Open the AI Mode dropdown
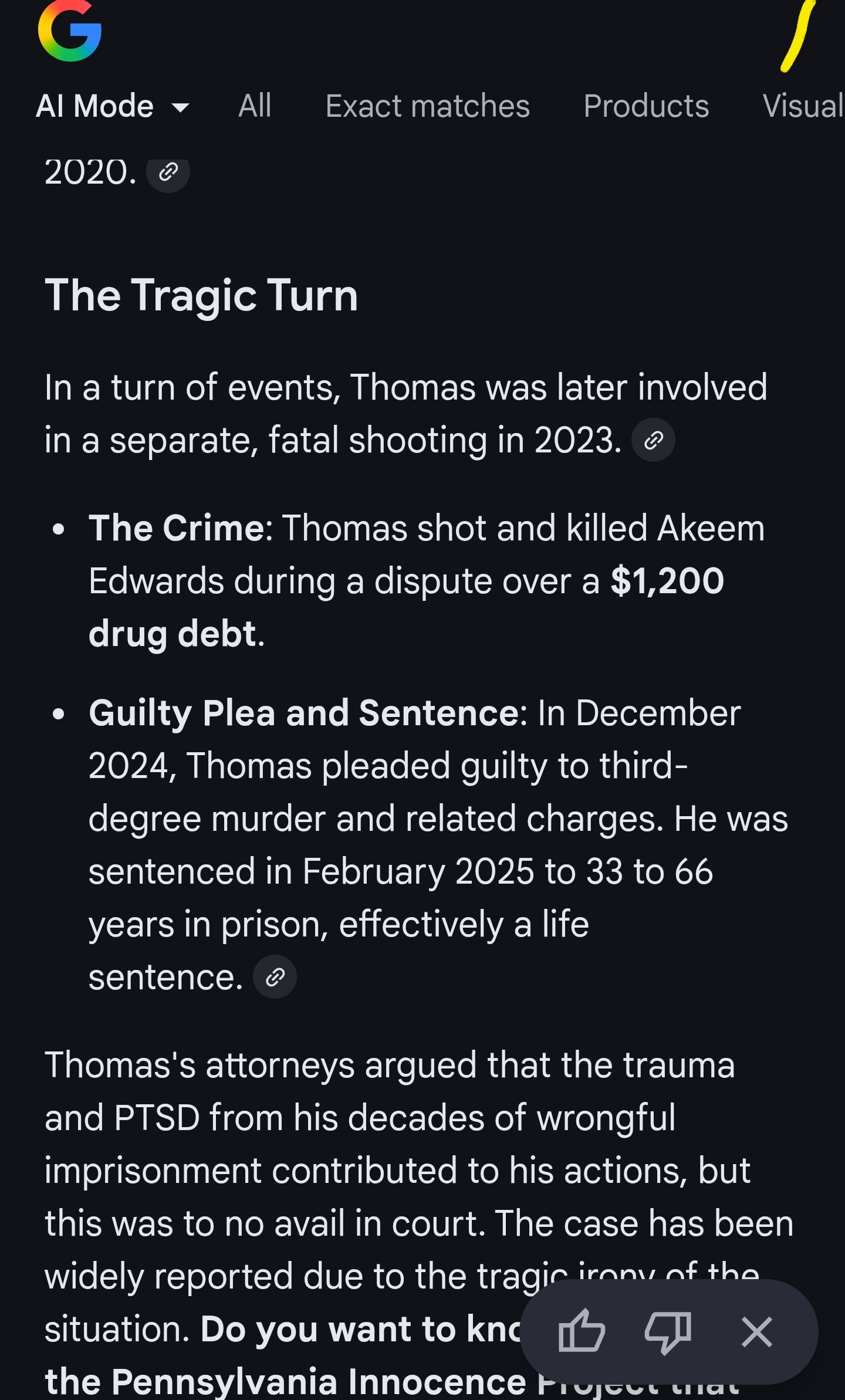 click(x=113, y=106)
